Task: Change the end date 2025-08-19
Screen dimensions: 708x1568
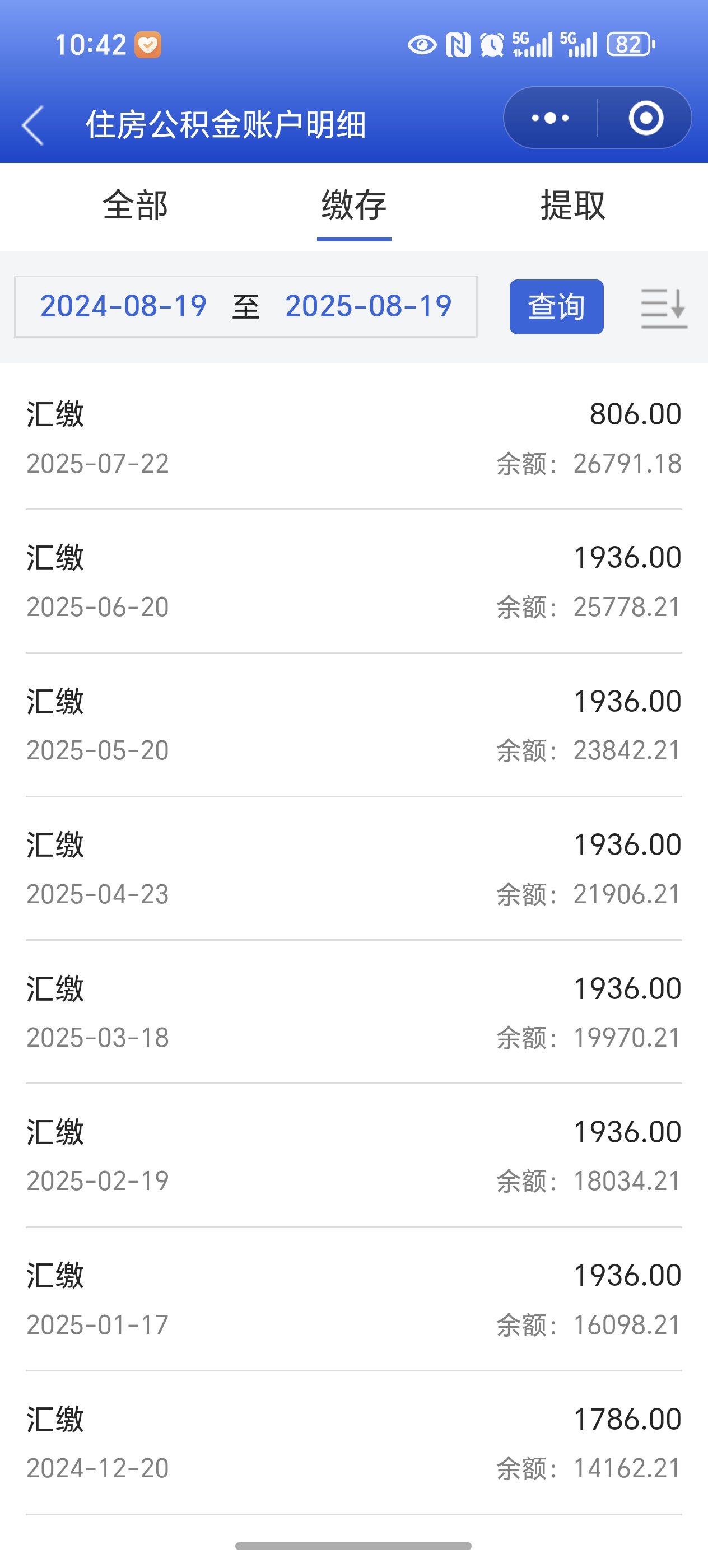Action: [x=369, y=306]
